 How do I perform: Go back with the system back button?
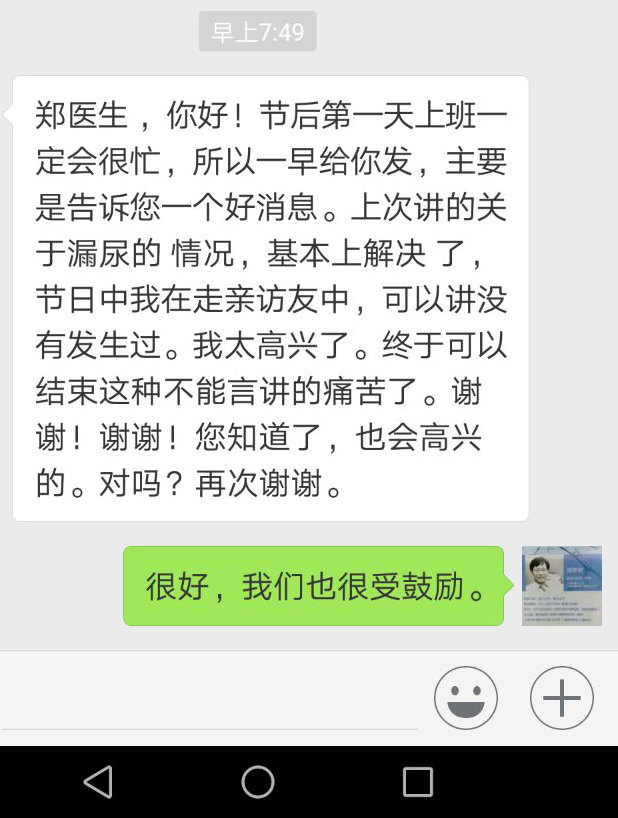pos(98,781)
